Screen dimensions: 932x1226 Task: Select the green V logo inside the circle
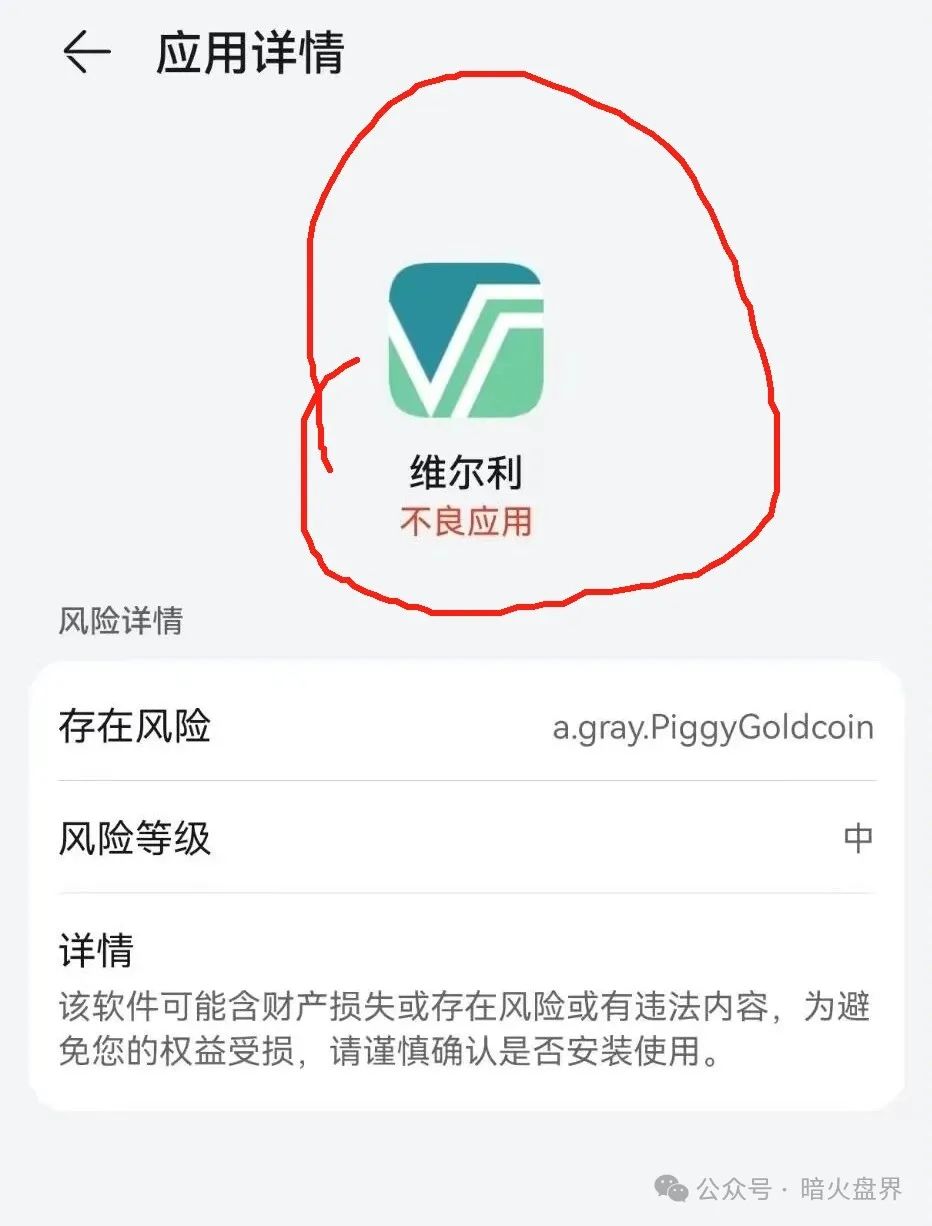point(466,345)
